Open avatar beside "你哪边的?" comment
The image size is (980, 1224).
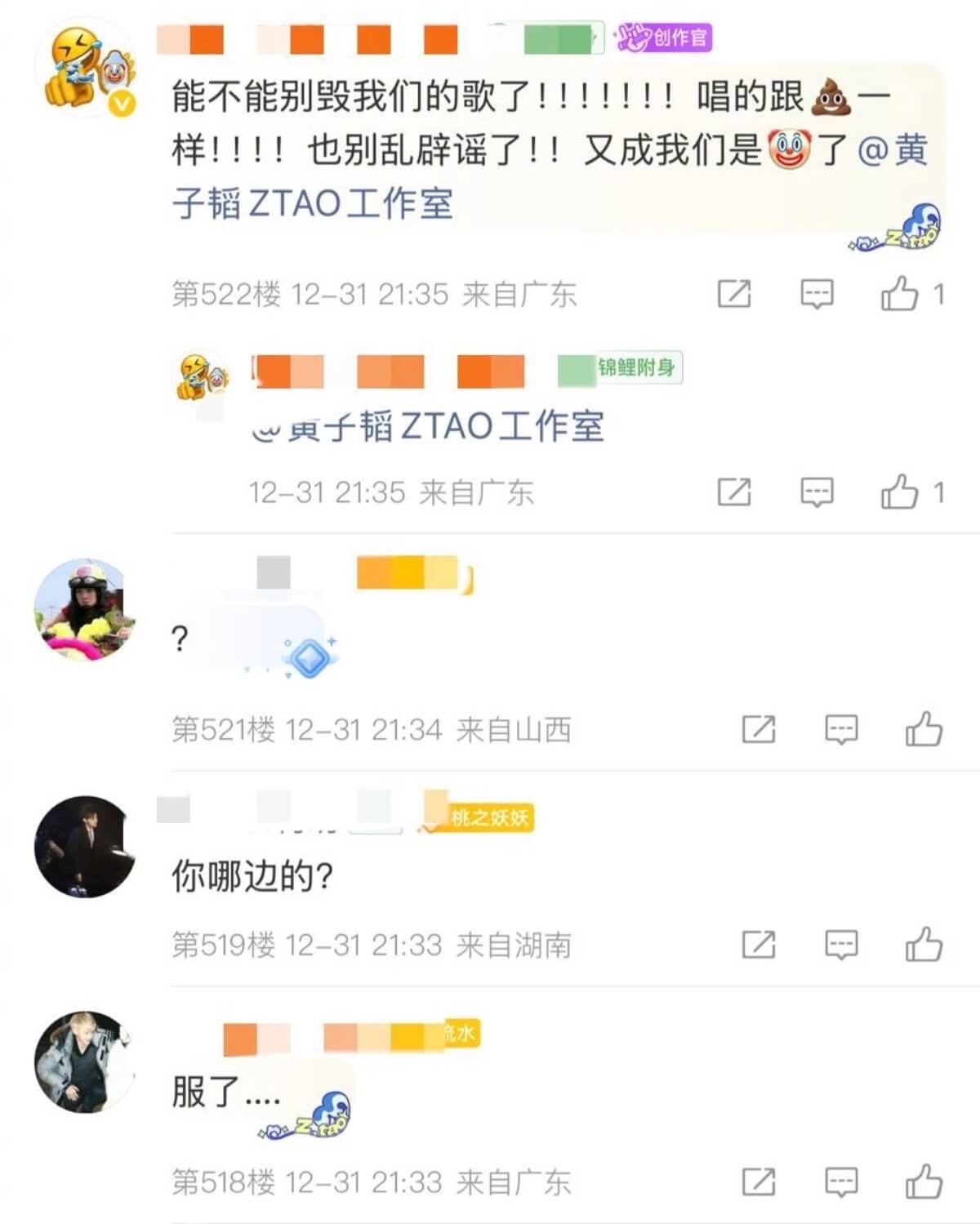(x=84, y=847)
